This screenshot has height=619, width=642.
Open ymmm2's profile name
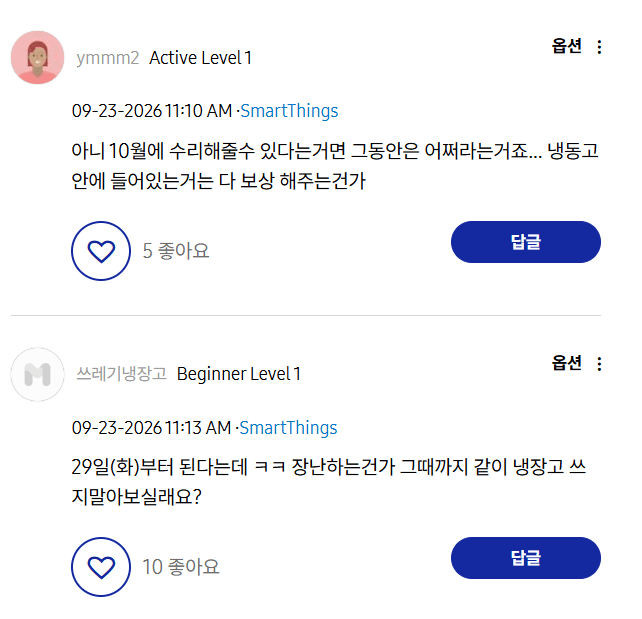coord(108,58)
